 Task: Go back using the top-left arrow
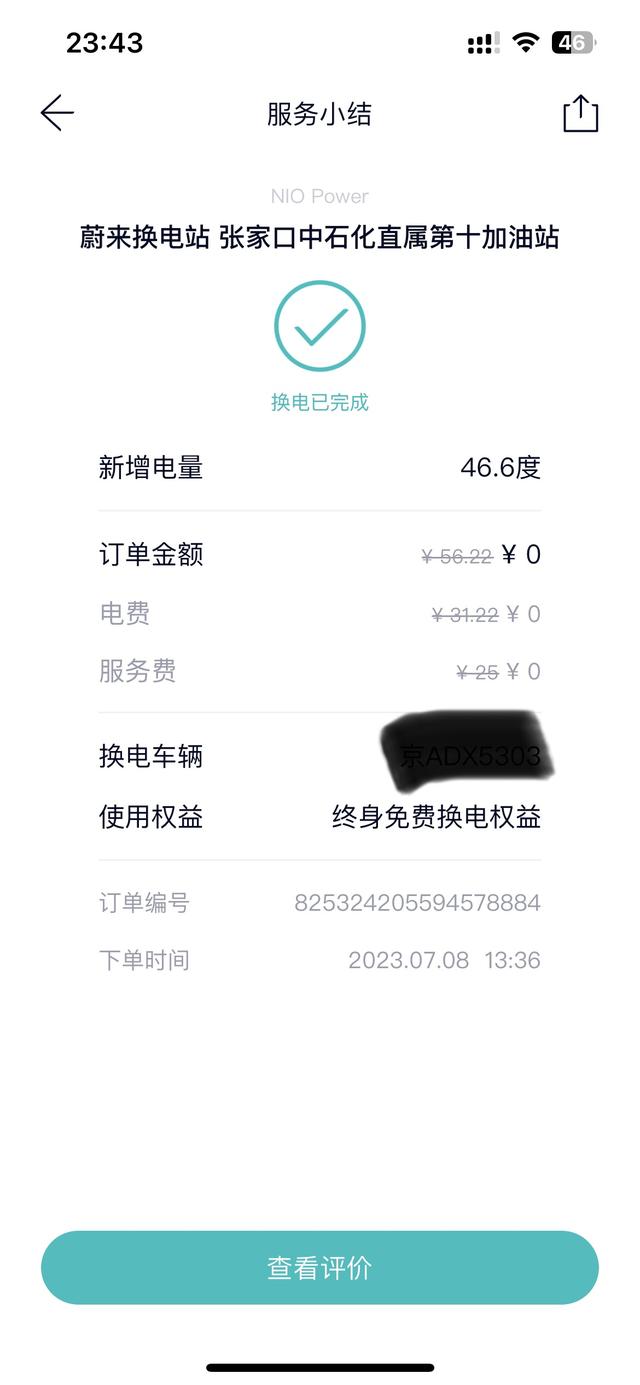(57, 113)
